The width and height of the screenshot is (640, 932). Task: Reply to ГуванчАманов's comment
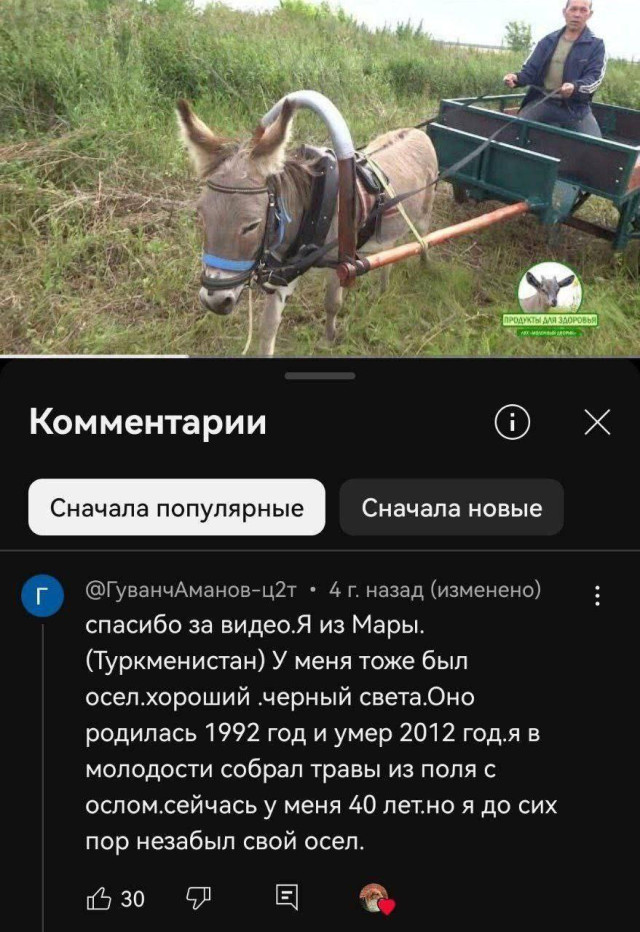287,898
